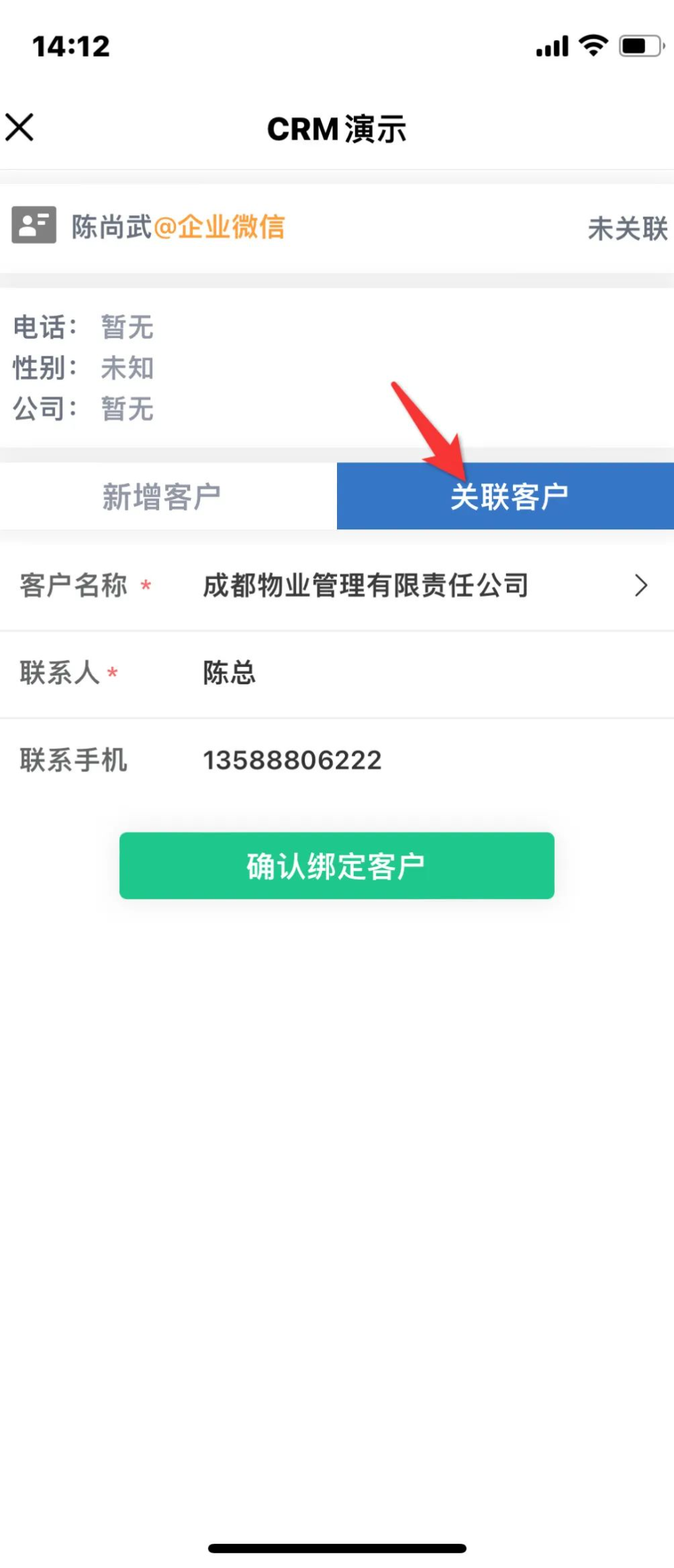Open the 客户名称 customer picker

click(418, 585)
